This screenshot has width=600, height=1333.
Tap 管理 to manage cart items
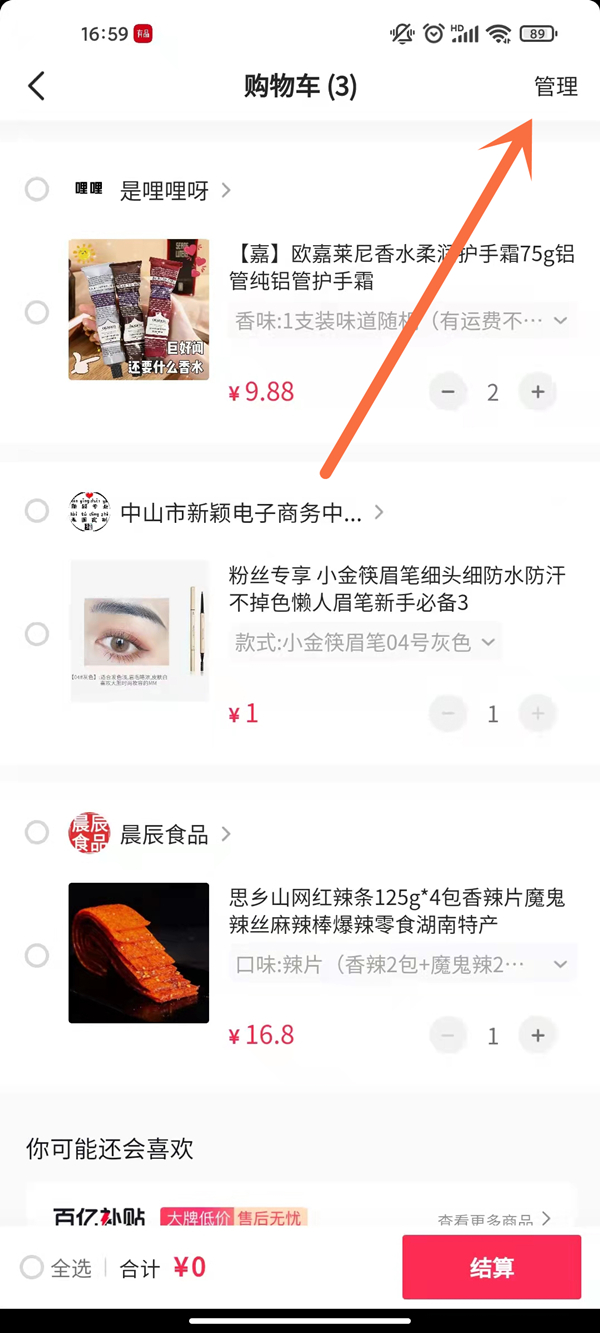click(555, 87)
